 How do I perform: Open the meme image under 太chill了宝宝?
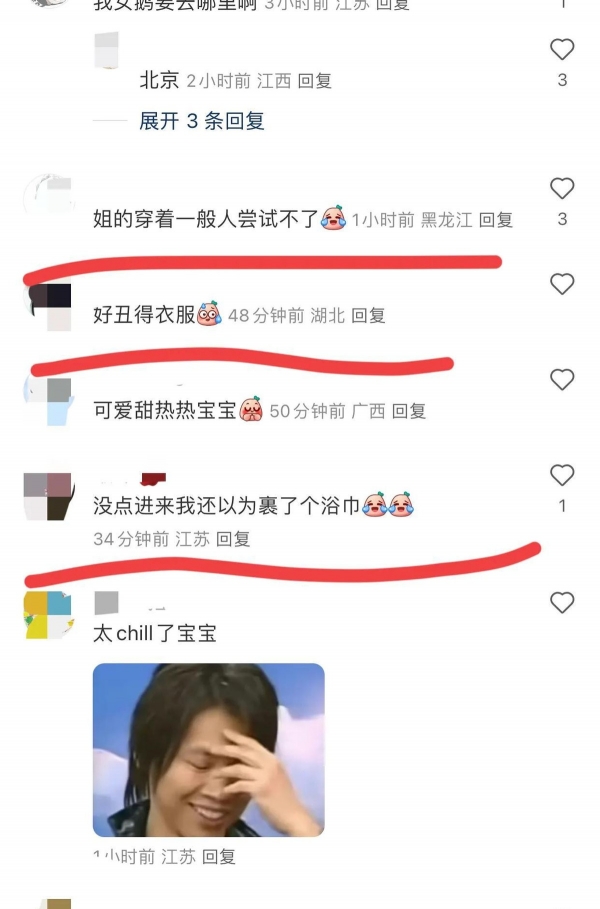pyautogui.click(x=208, y=750)
